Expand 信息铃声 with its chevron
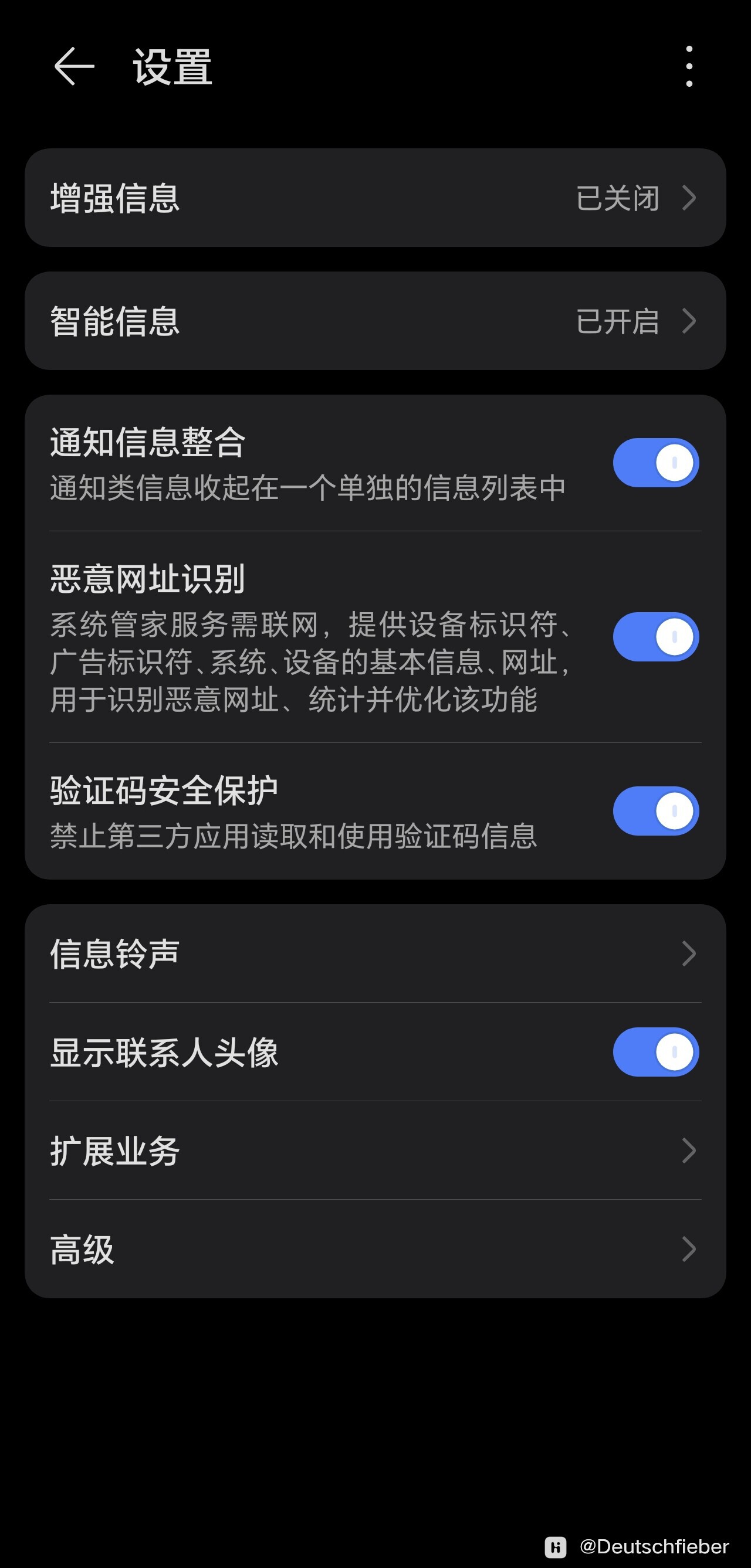The image size is (751, 1568). pos(689,955)
